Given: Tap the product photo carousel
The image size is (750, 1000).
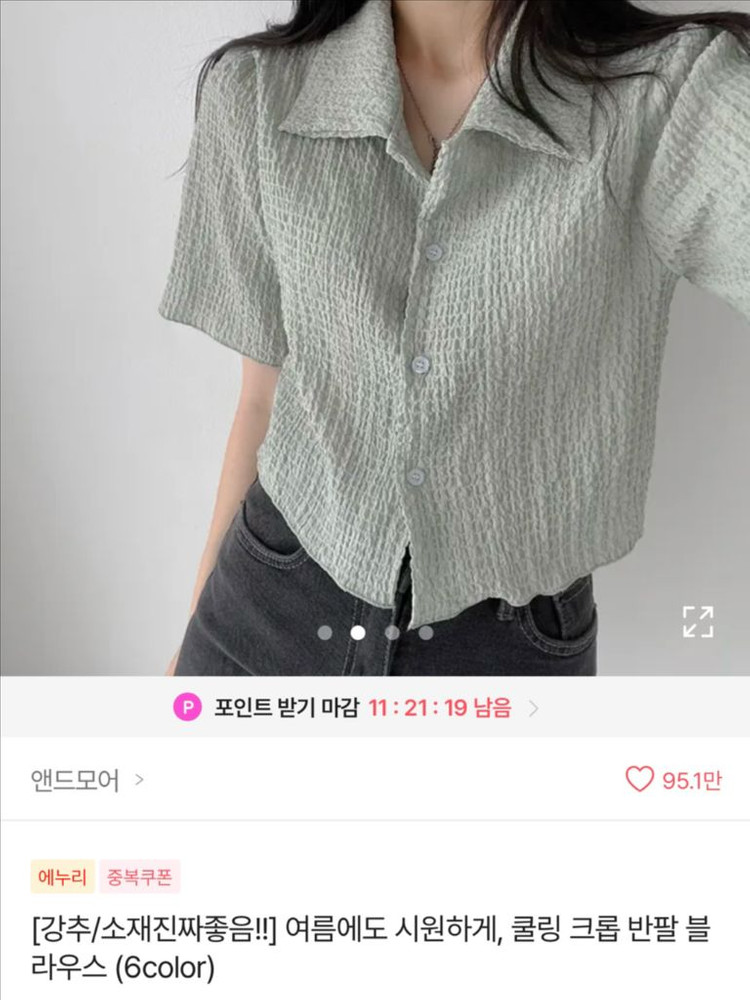Looking at the screenshot, I should point(375,330).
